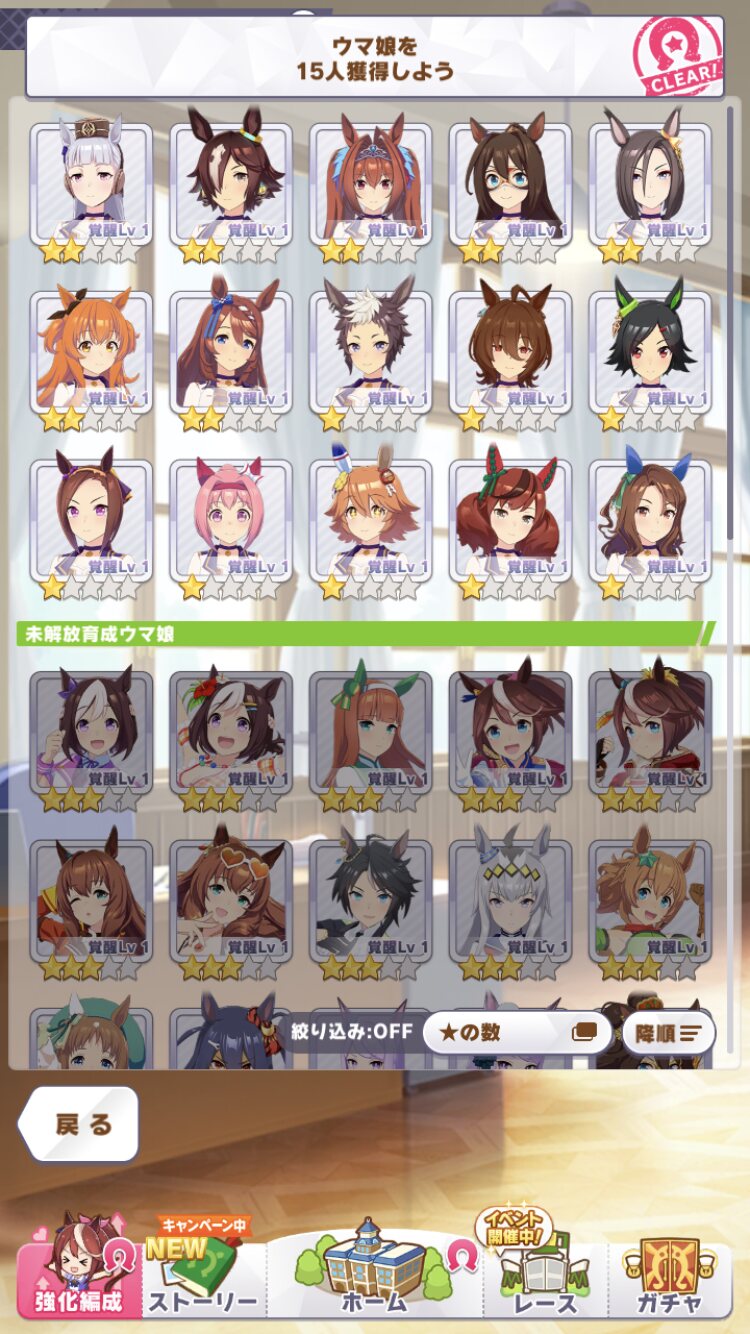Open the レース tab
The image size is (750, 1334).
pos(545,1267)
